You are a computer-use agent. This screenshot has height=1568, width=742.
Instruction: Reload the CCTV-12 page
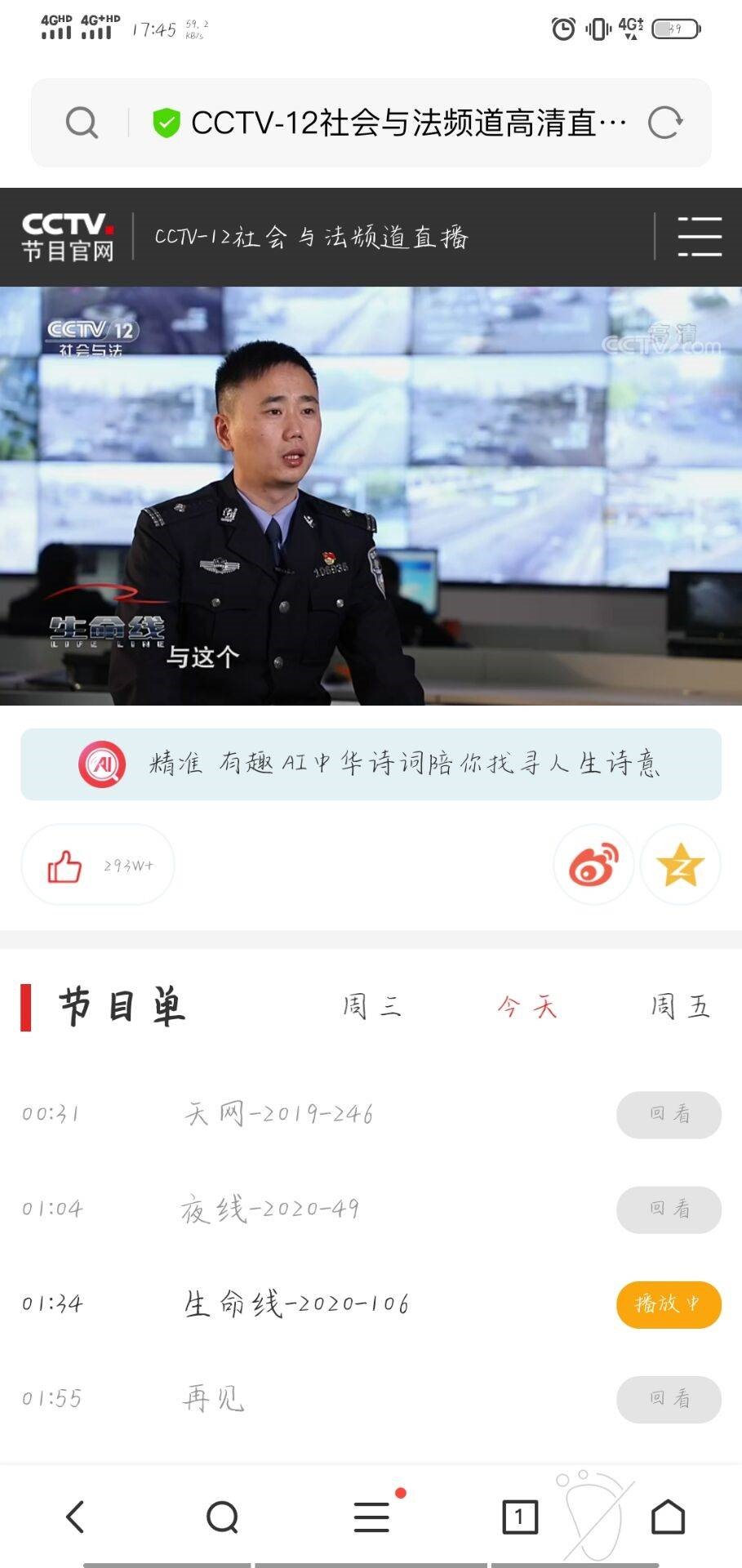(664, 123)
